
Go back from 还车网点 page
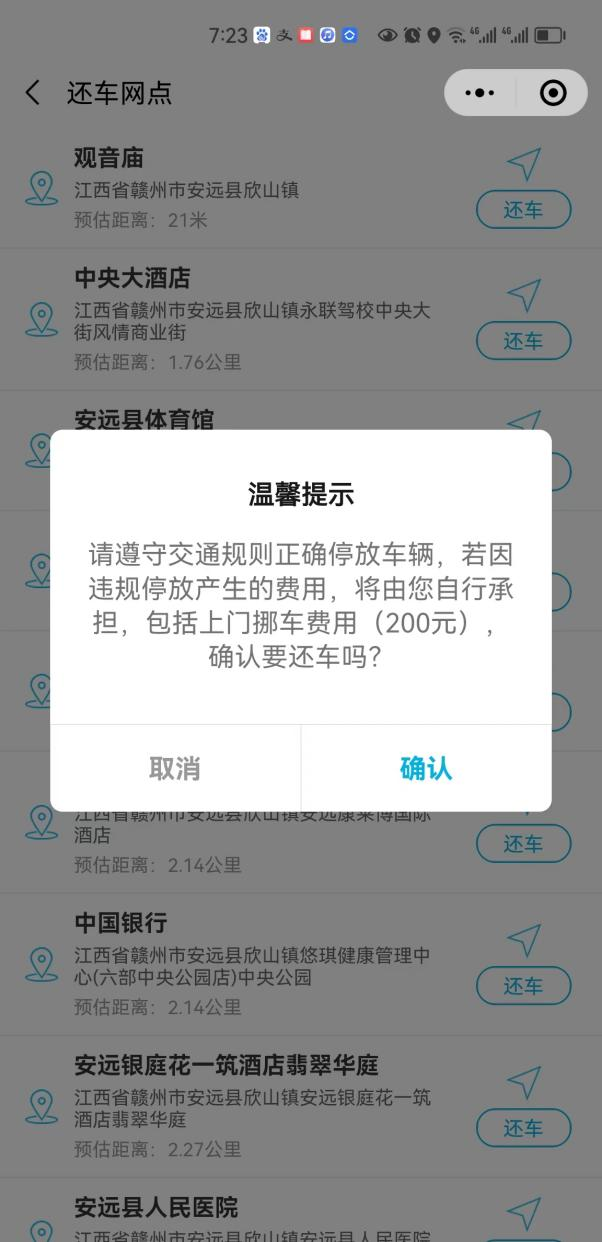click(x=33, y=93)
